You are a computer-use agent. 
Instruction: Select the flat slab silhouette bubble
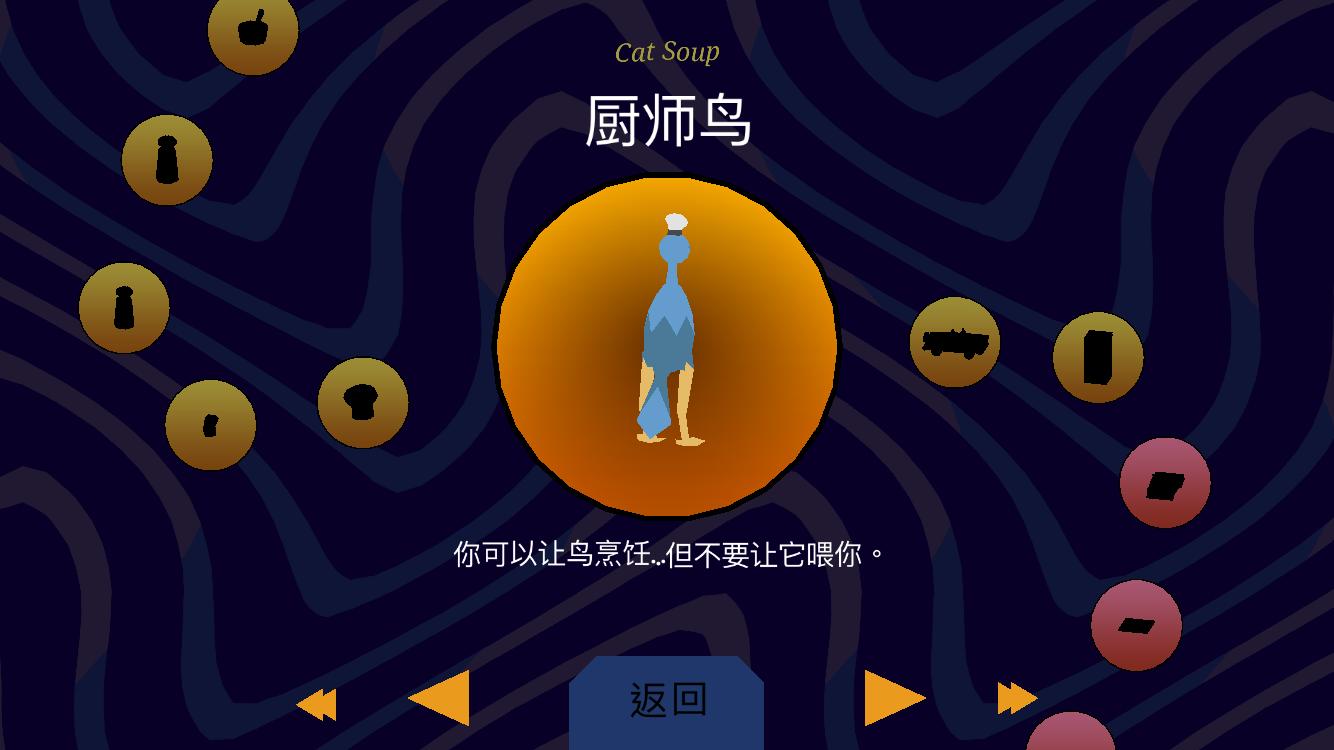[1136, 625]
